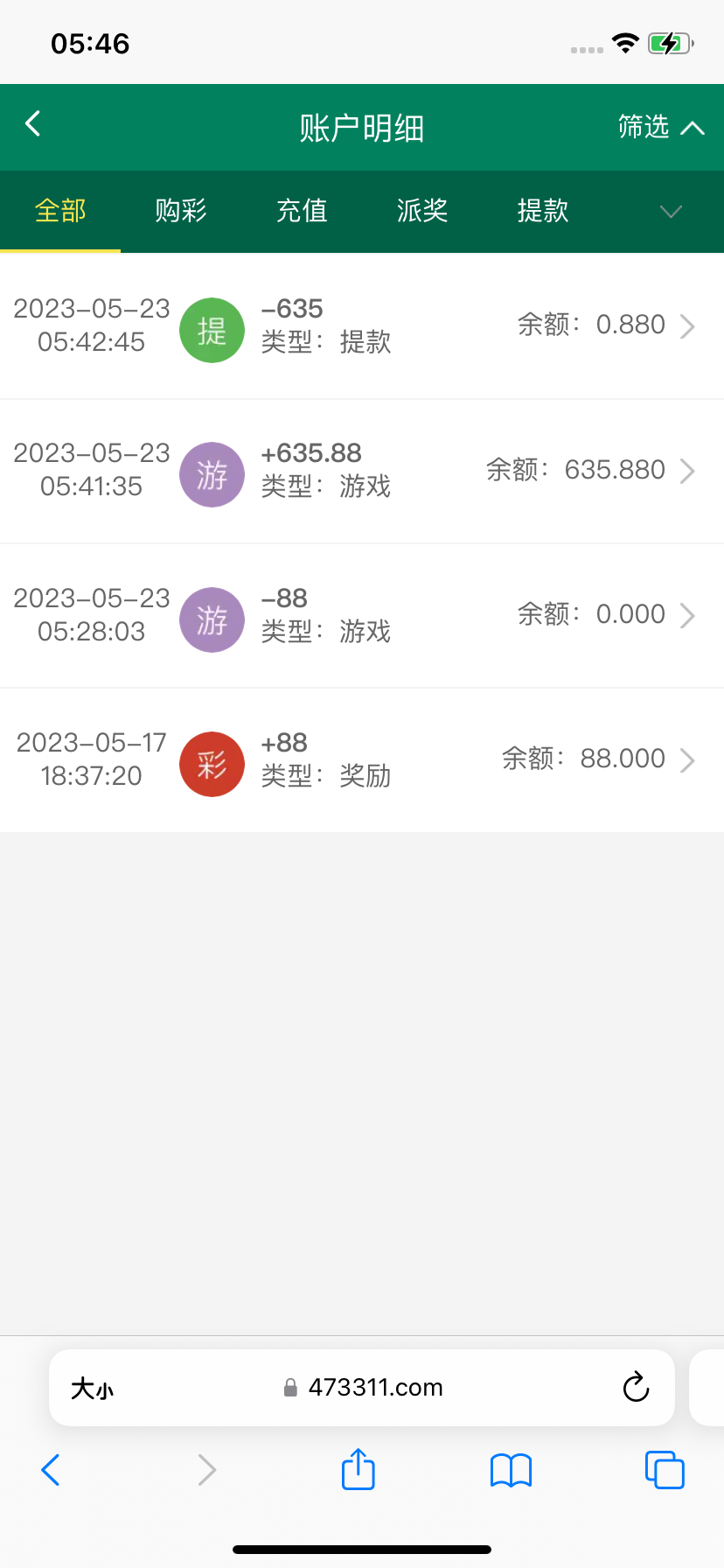Switch to the 派奖 tab
This screenshot has height=1568, width=724.
421,212
